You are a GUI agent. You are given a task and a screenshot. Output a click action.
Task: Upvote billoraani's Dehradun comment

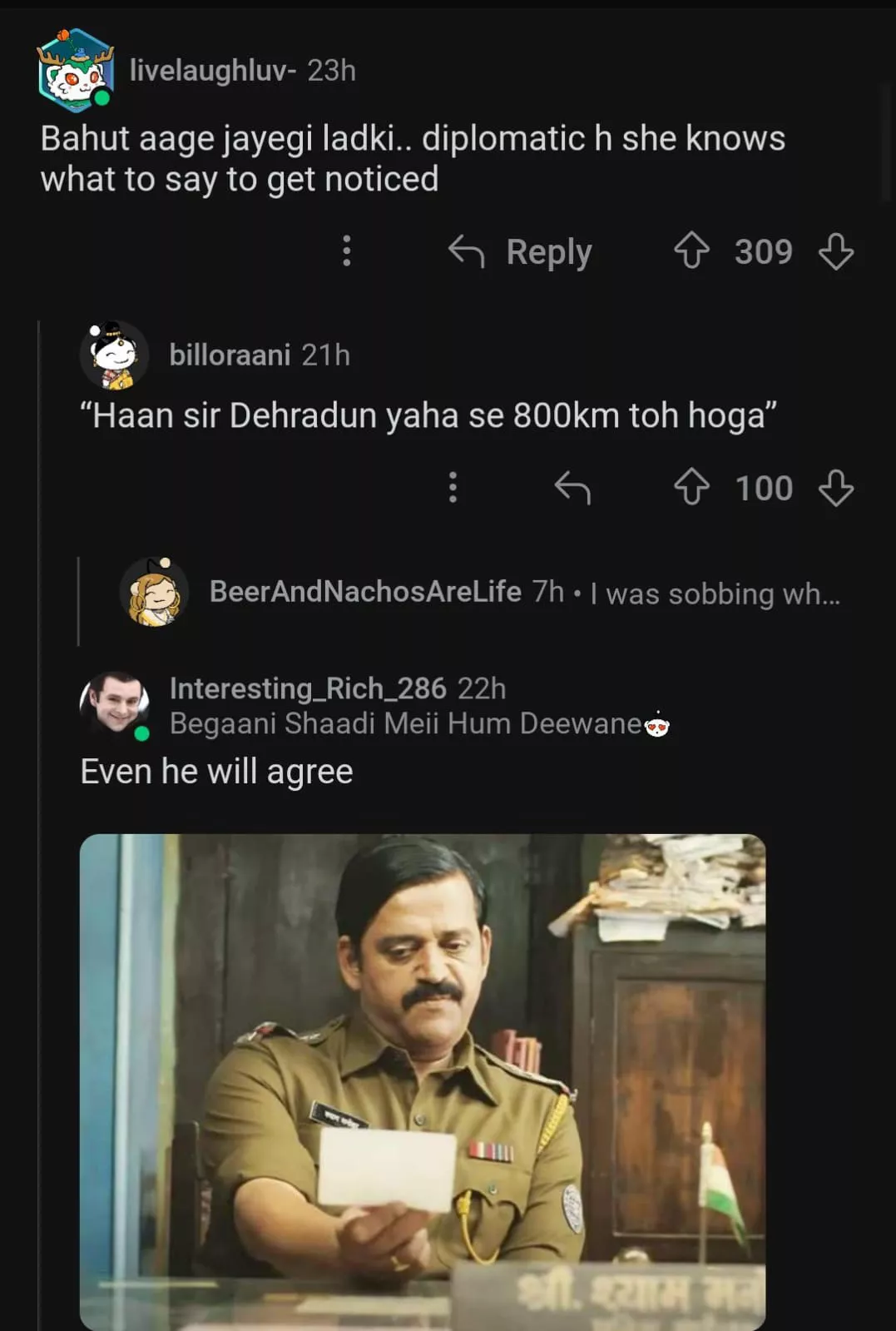pyautogui.click(x=691, y=487)
